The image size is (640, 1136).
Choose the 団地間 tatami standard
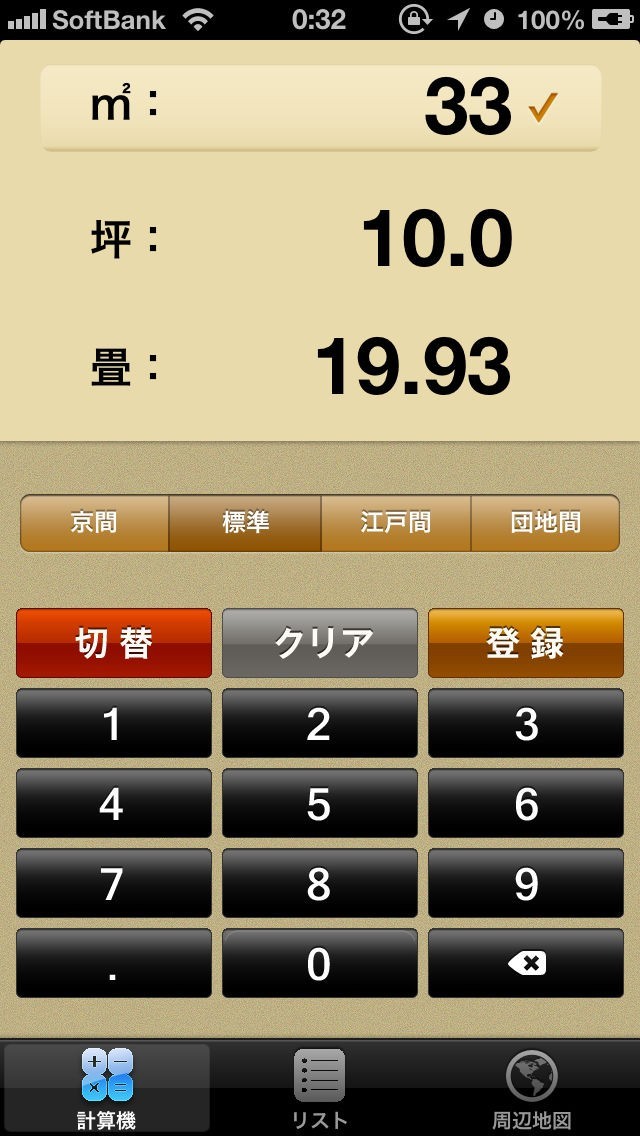pos(545,522)
